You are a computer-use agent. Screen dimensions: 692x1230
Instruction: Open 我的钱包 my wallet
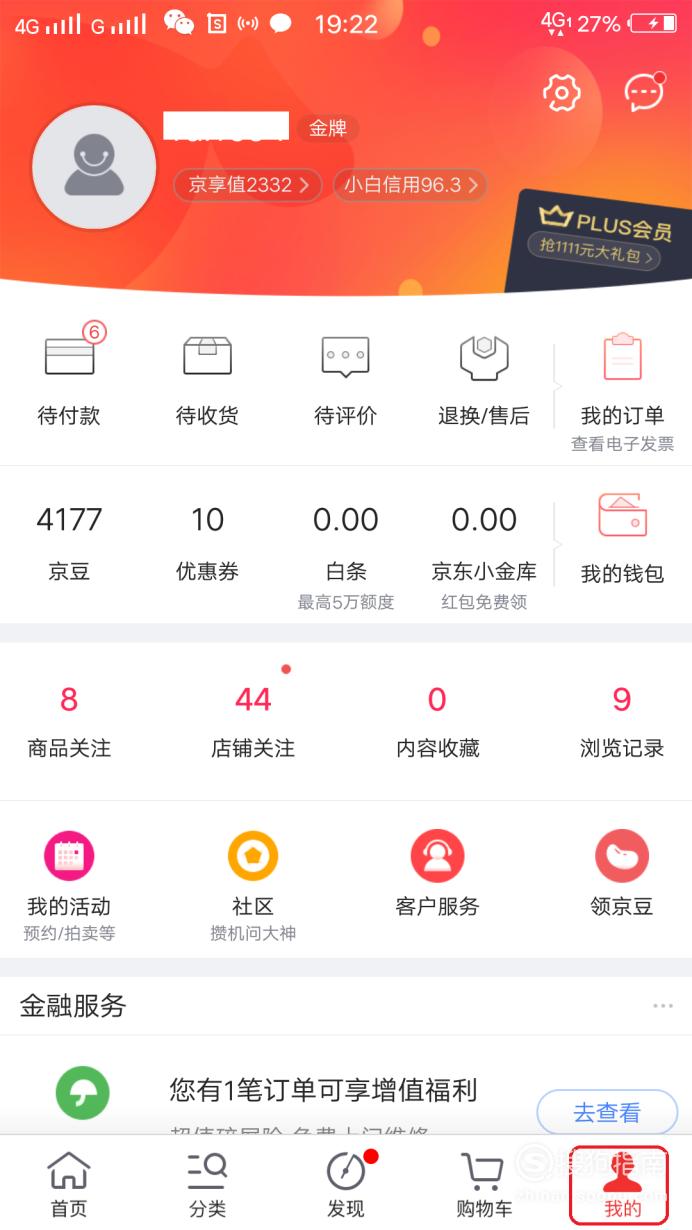tap(622, 538)
